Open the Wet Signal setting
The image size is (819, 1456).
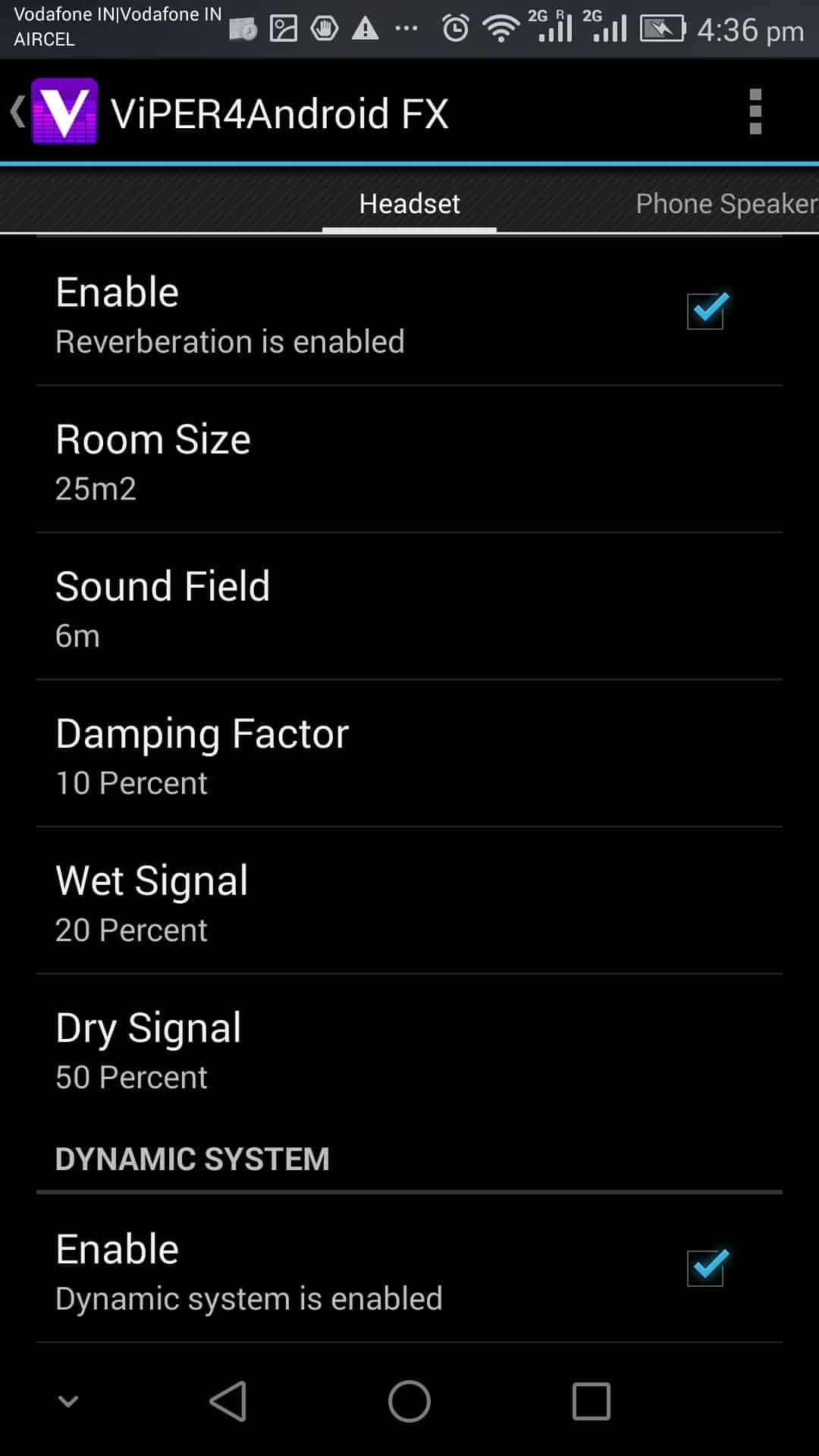pos(409,901)
